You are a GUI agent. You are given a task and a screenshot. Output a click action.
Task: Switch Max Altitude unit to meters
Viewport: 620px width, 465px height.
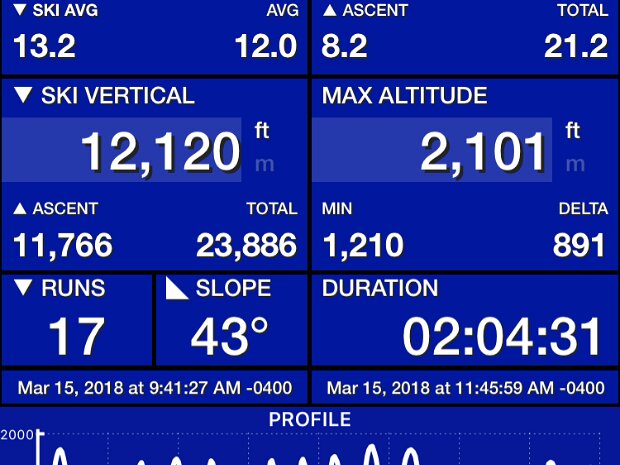(574, 165)
